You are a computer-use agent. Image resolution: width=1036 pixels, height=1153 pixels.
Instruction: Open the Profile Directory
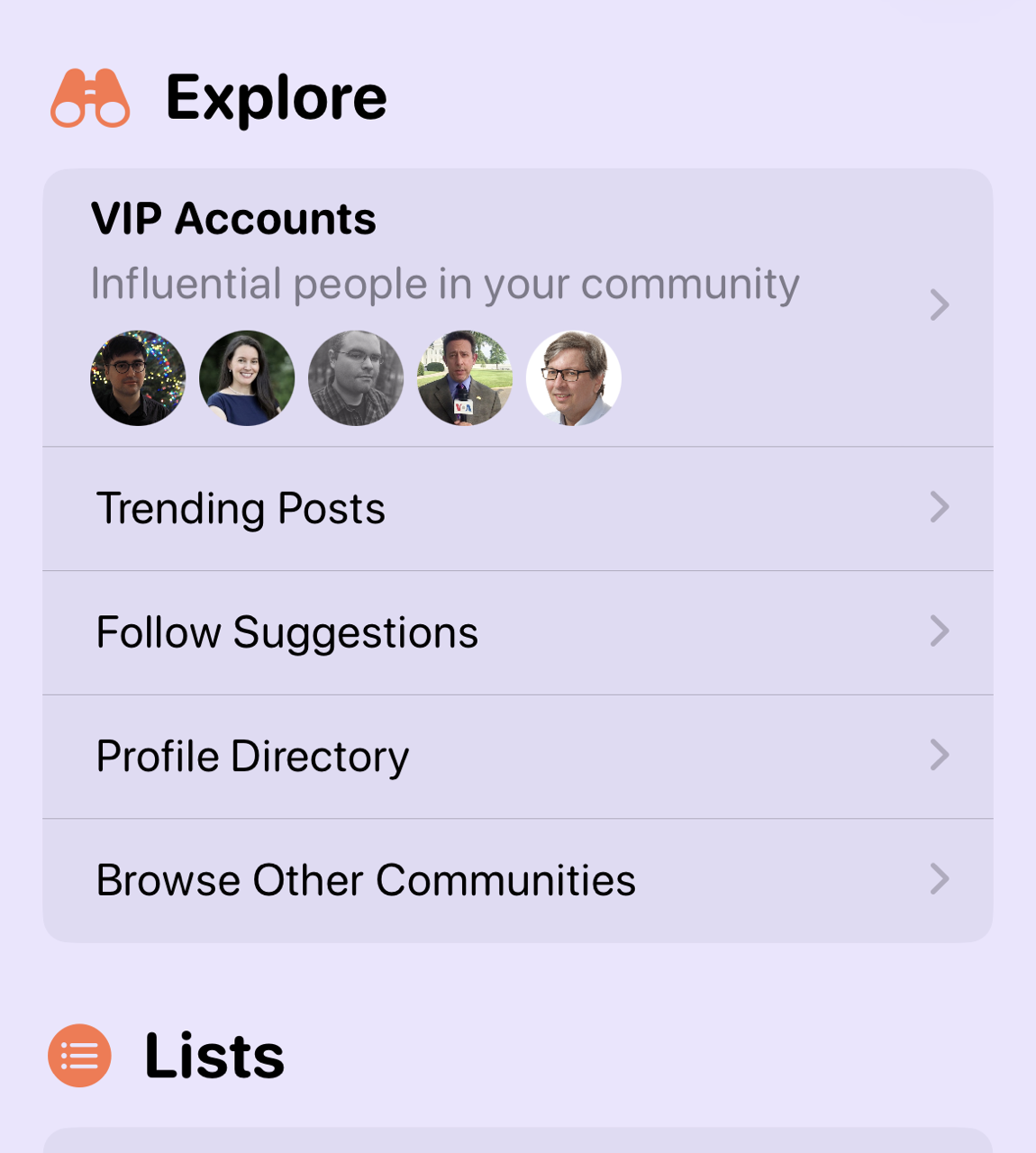(x=517, y=757)
